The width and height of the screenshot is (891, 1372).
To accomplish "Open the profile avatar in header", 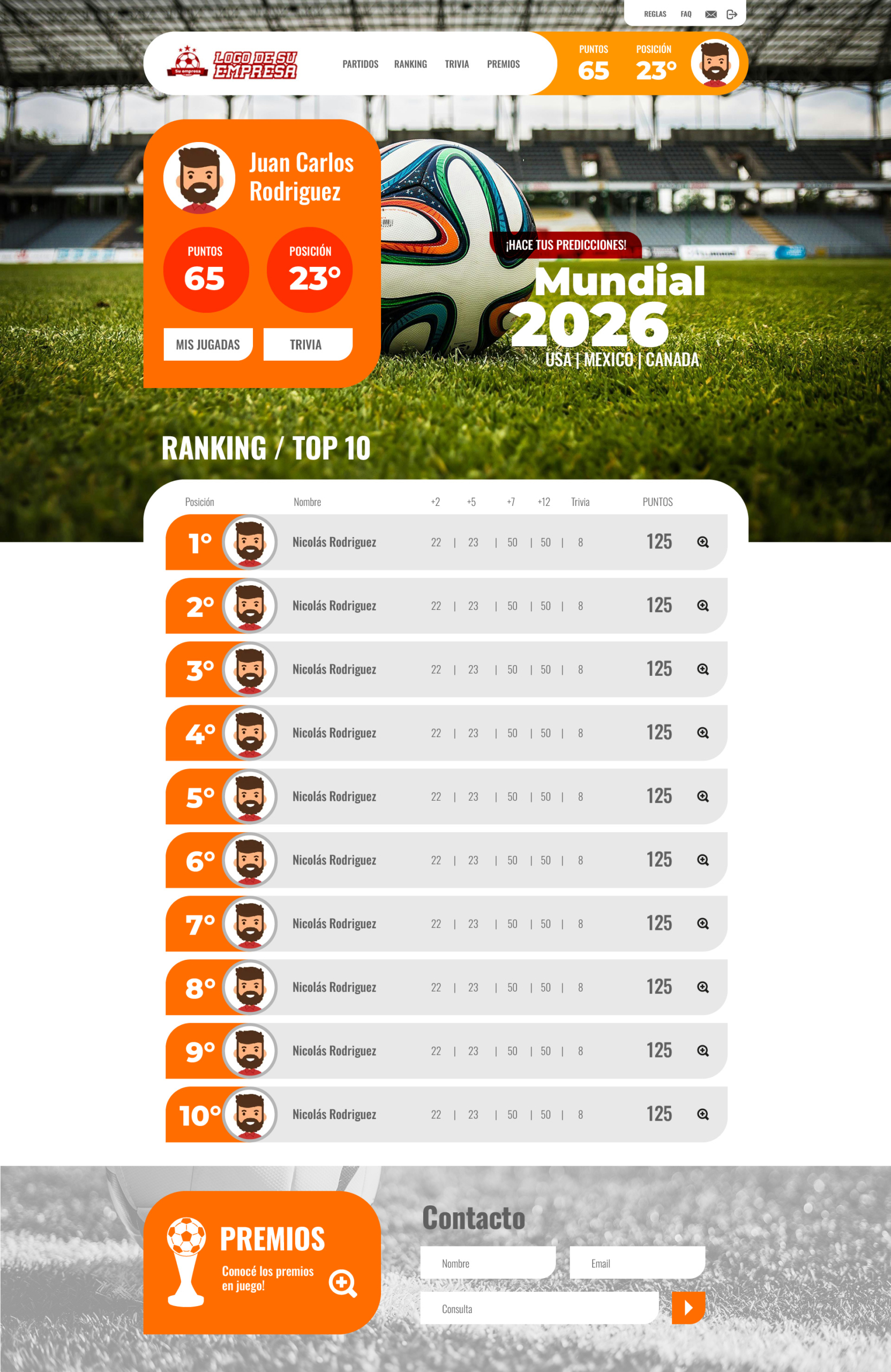I will (x=715, y=63).
